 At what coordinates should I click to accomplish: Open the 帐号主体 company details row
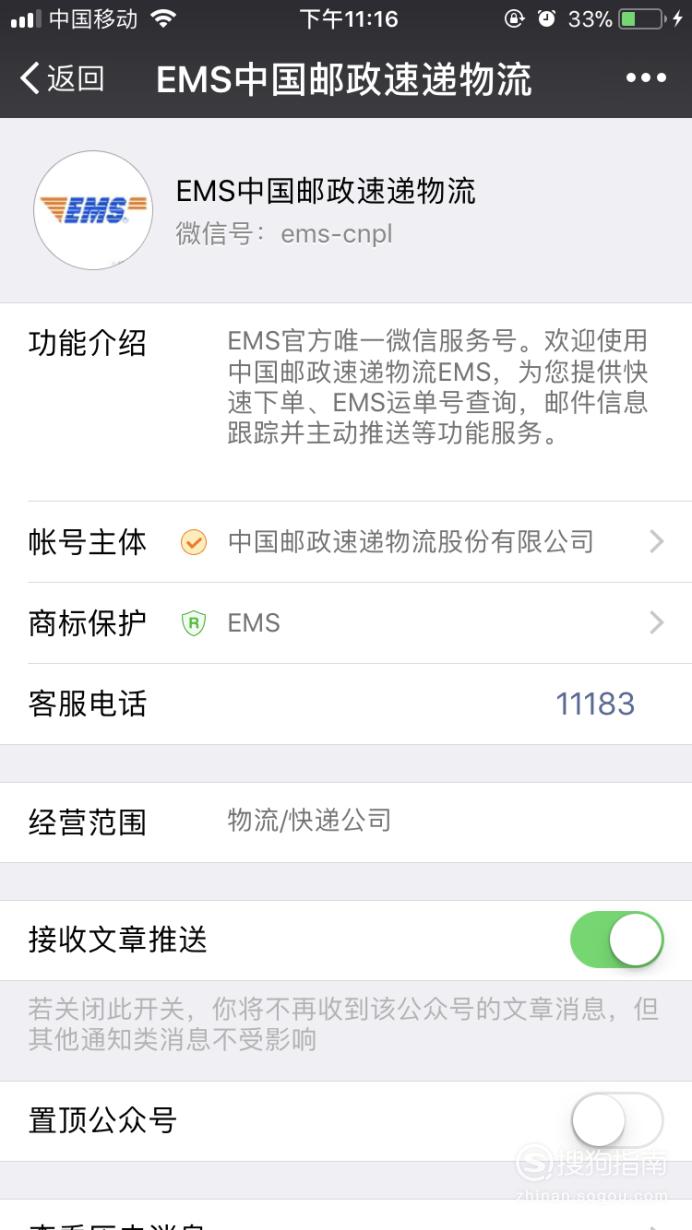pyautogui.click(x=346, y=542)
